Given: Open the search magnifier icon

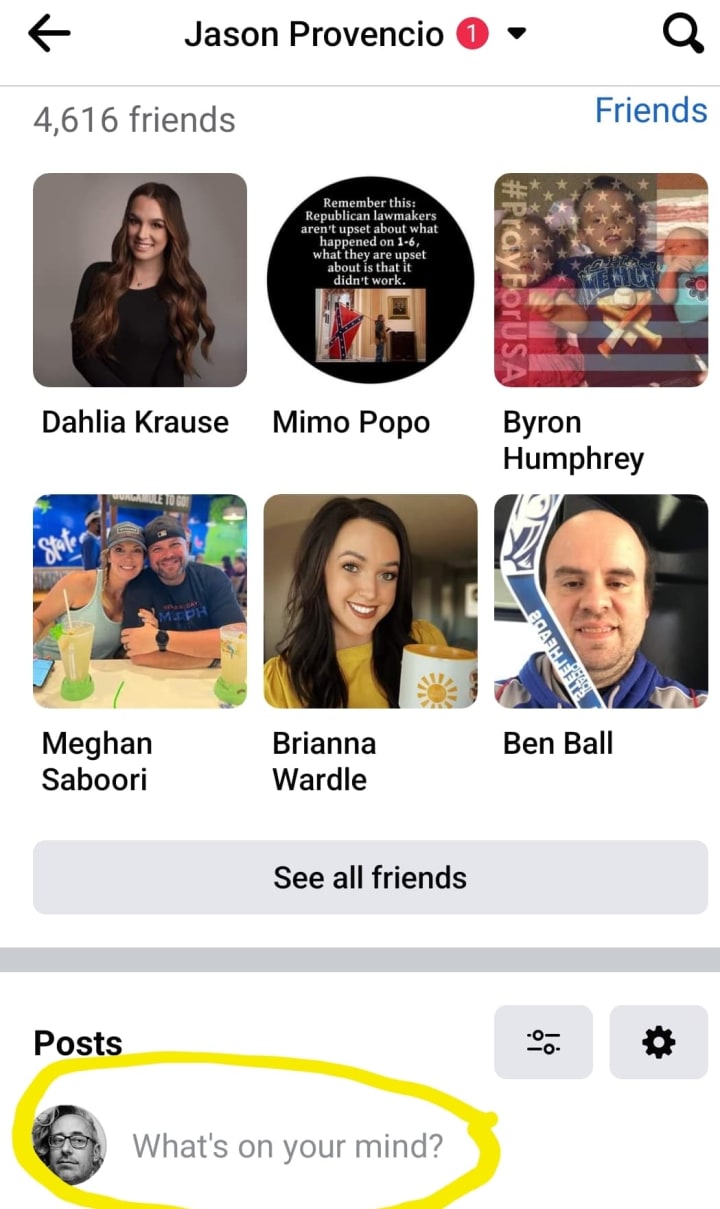Looking at the screenshot, I should point(684,35).
